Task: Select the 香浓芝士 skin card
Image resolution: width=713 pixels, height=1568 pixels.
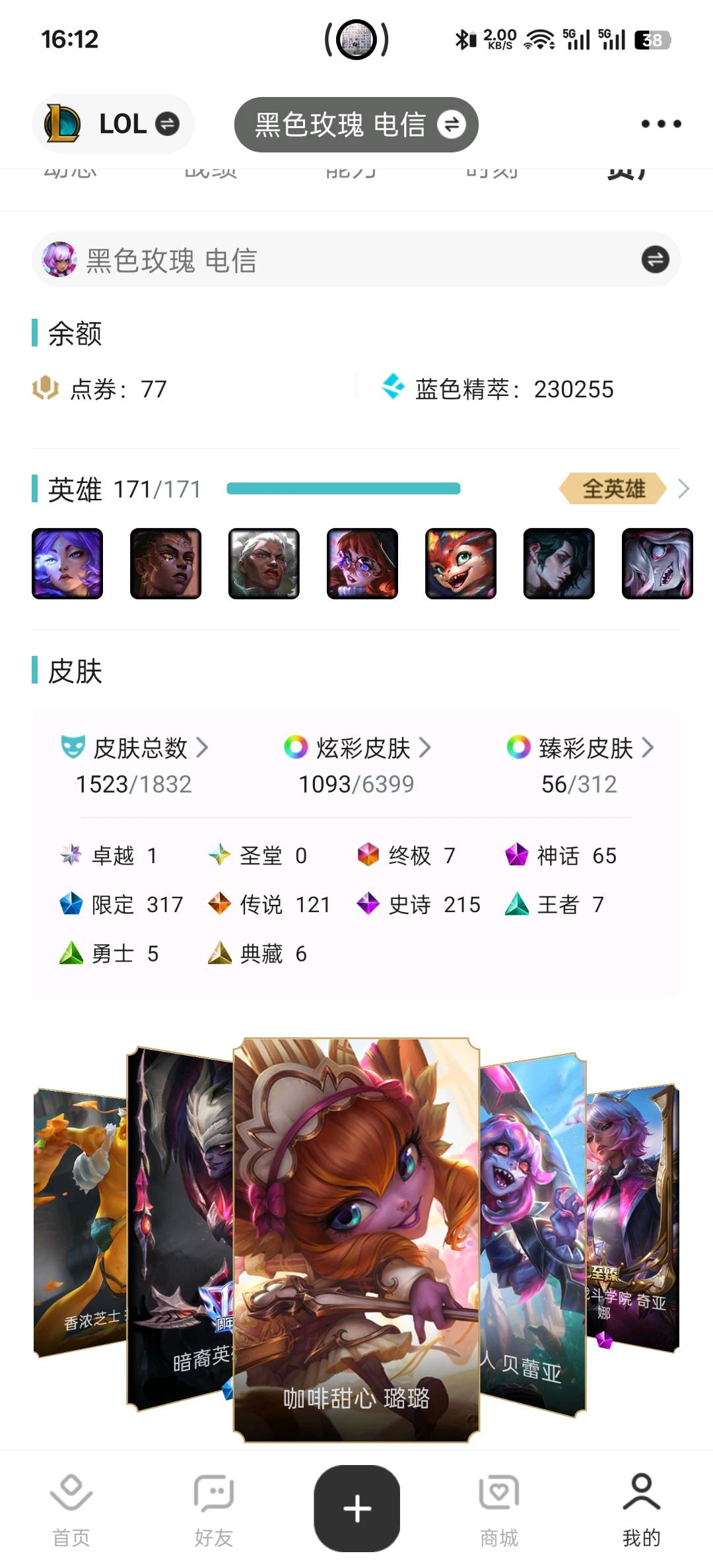Action: [x=80, y=1222]
